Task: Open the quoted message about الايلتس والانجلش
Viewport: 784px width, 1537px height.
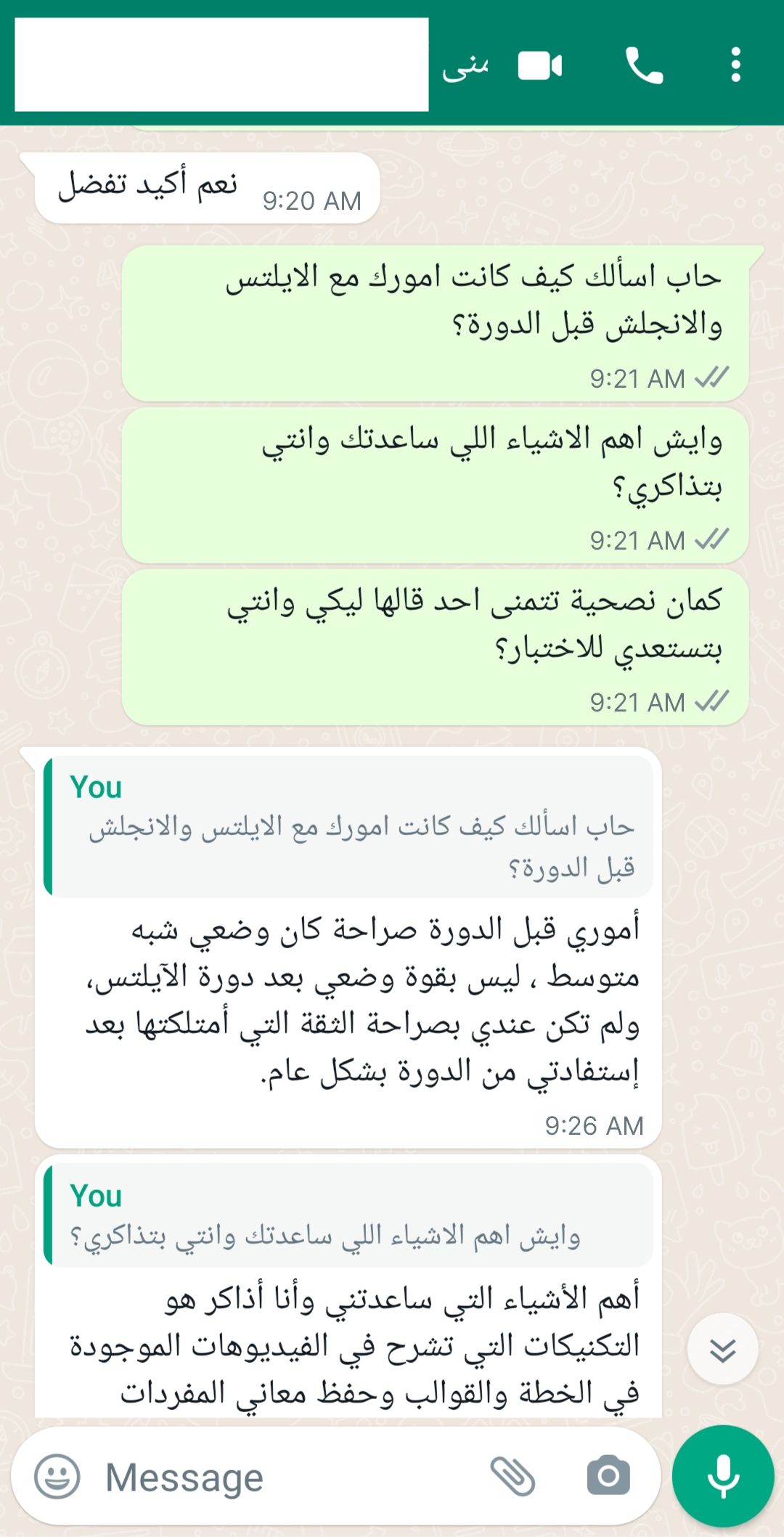Action: [348, 826]
